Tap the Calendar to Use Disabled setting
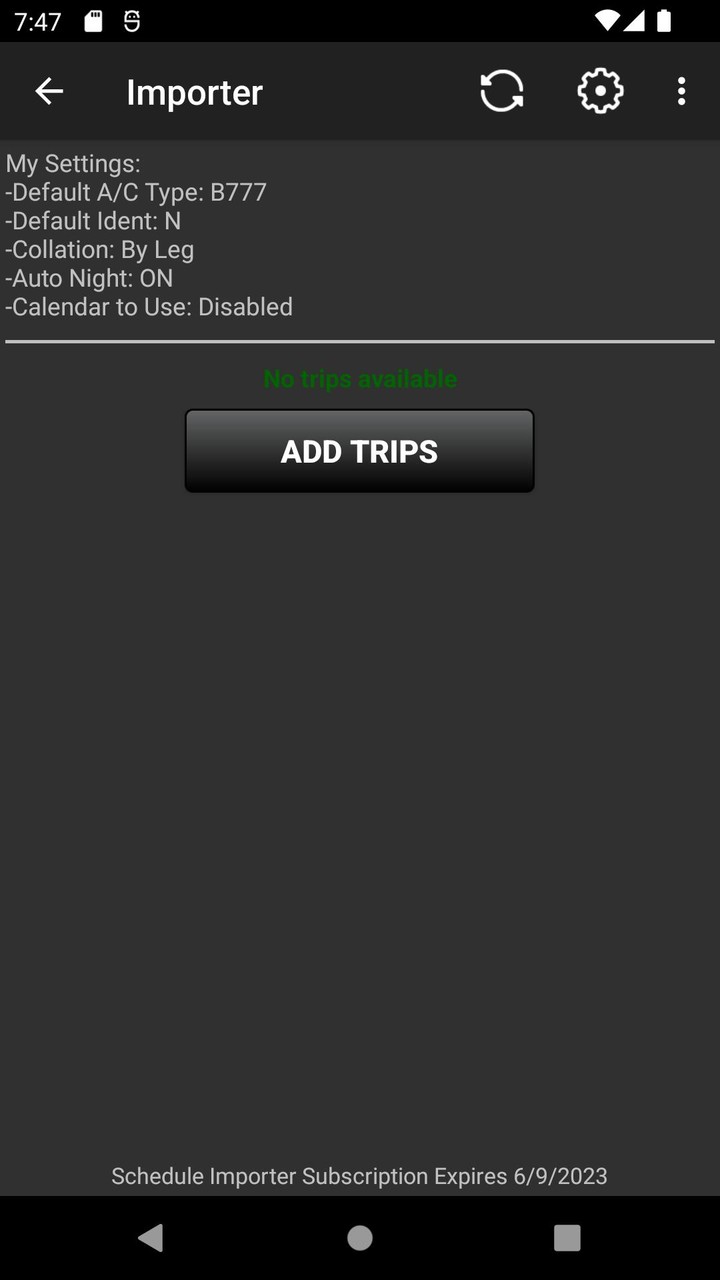720x1280 pixels. point(146,307)
